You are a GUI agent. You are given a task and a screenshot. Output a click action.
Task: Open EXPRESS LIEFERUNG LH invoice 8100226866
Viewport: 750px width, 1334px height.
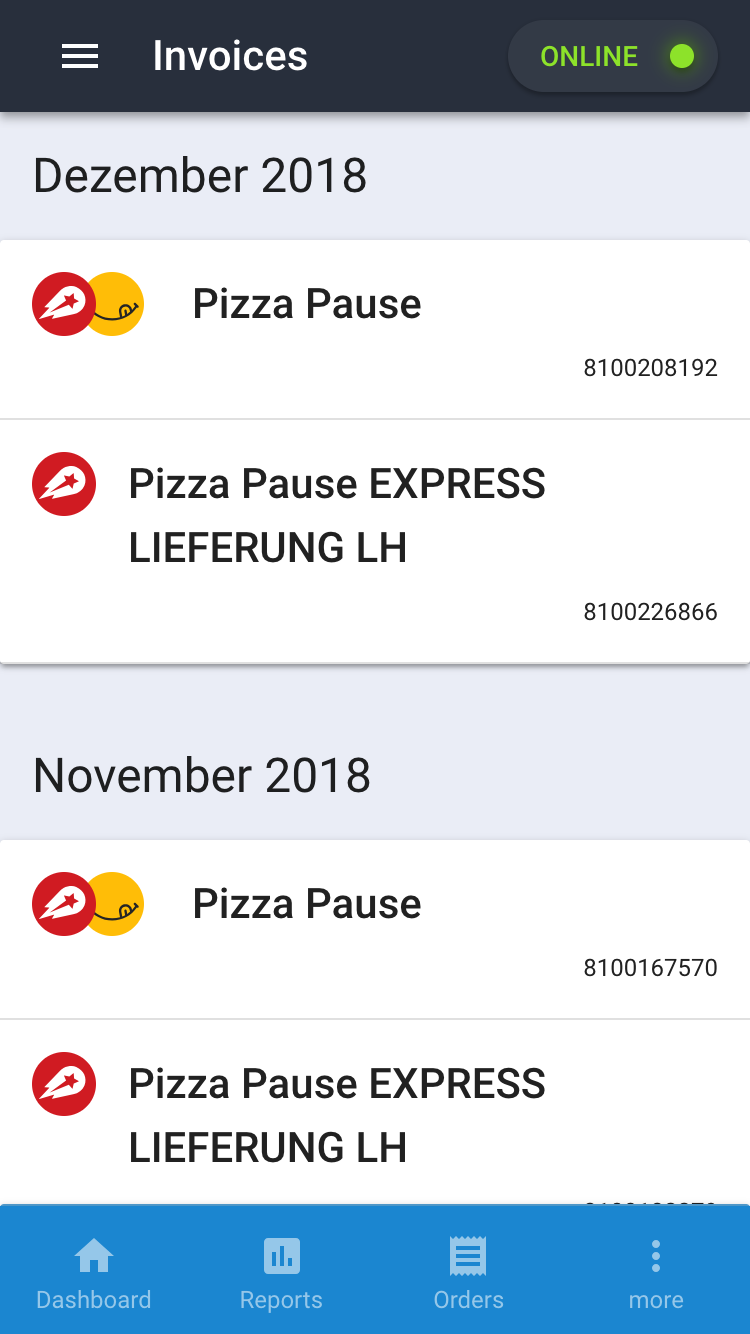[x=375, y=541]
